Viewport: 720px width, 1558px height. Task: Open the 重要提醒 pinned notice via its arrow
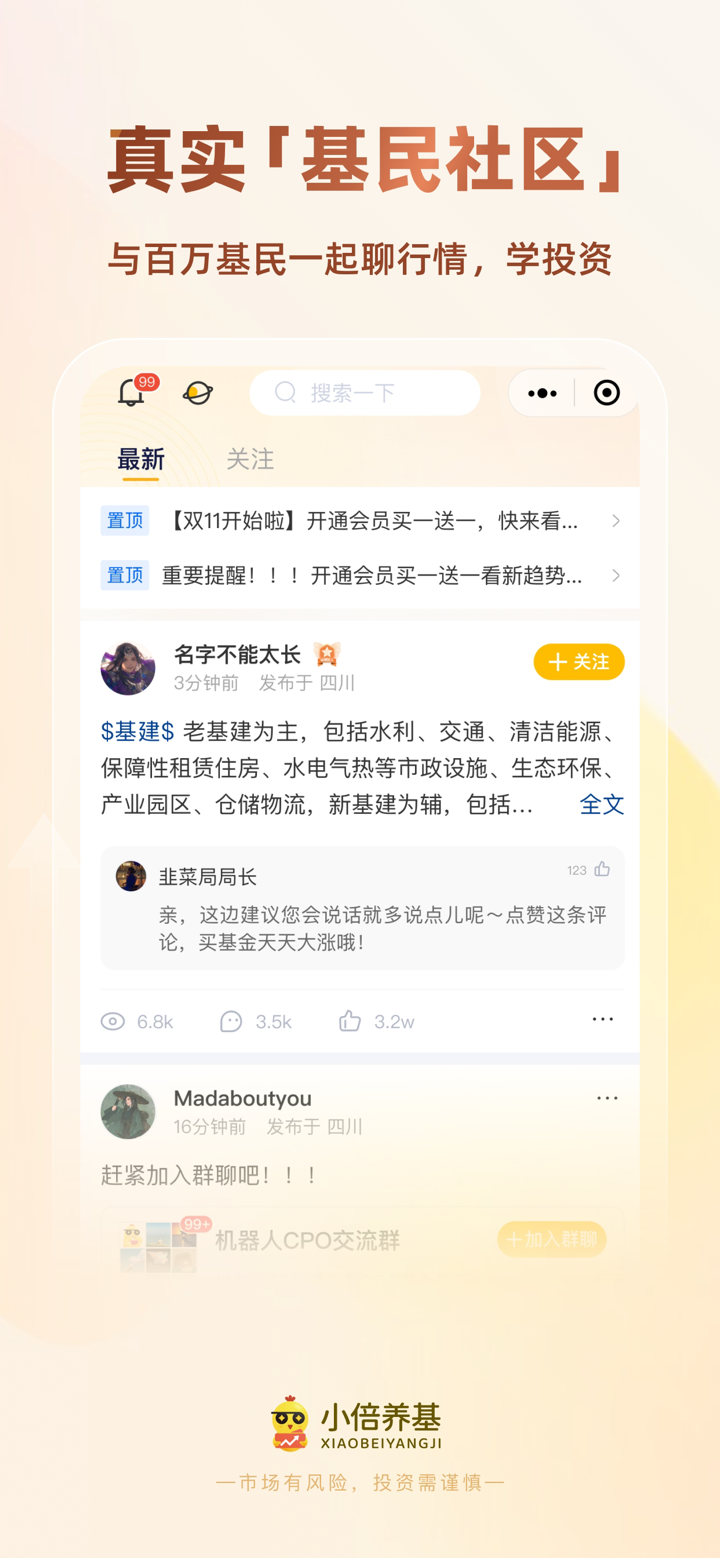[617, 576]
